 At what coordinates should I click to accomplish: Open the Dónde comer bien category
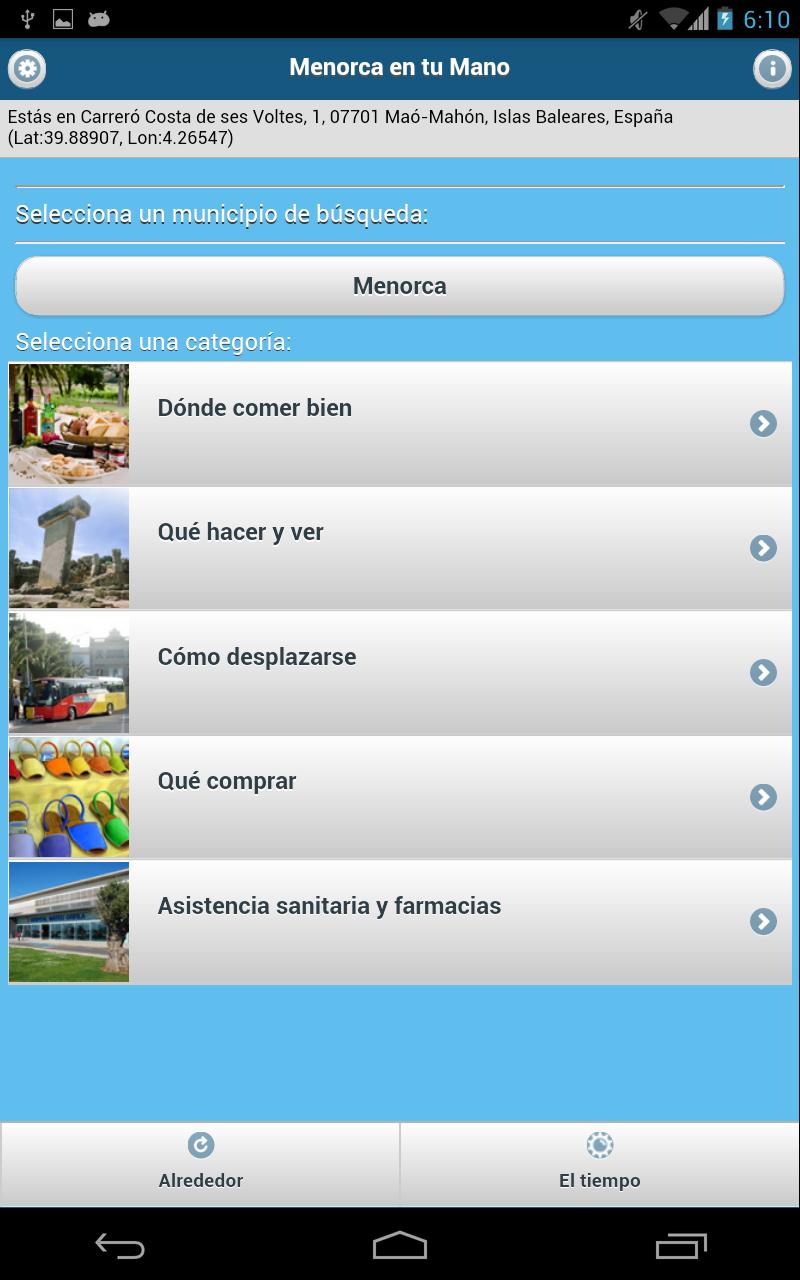click(400, 424)
